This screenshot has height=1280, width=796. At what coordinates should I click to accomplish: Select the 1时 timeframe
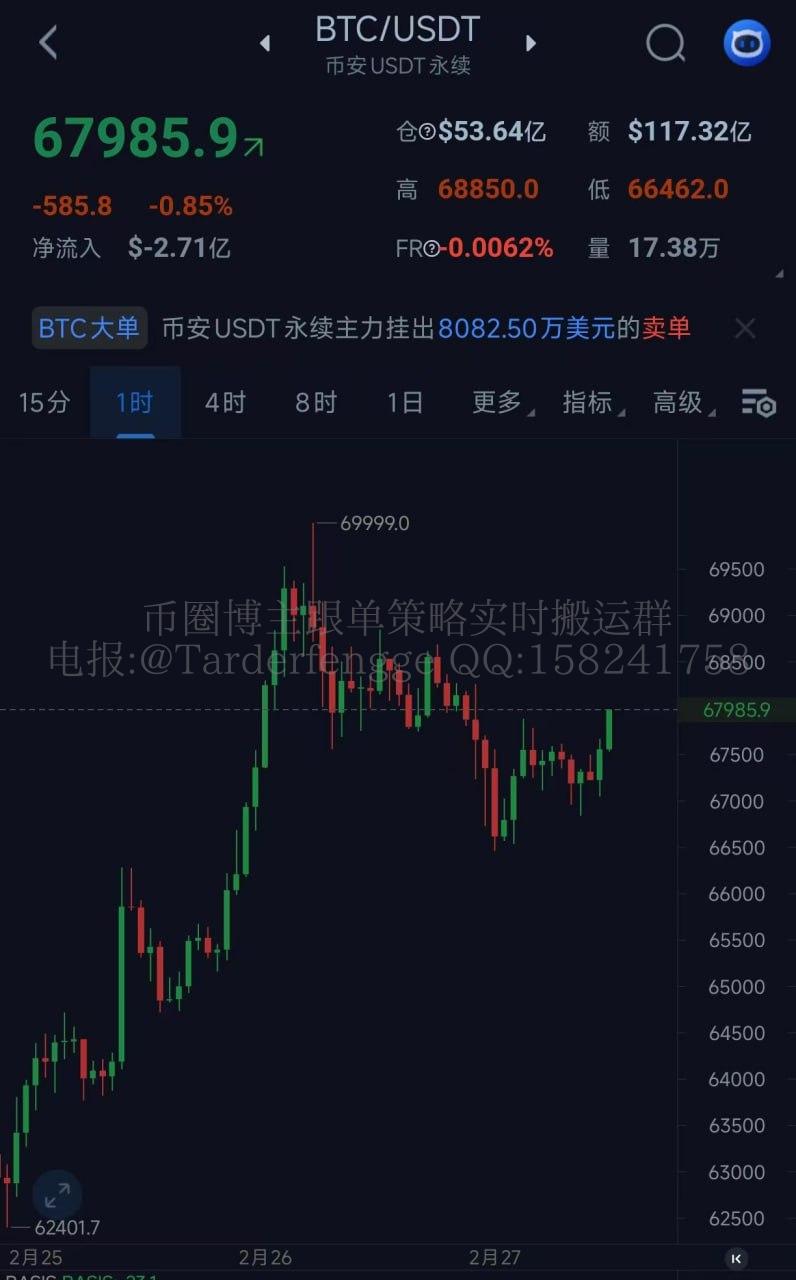[x=135, y=403]
